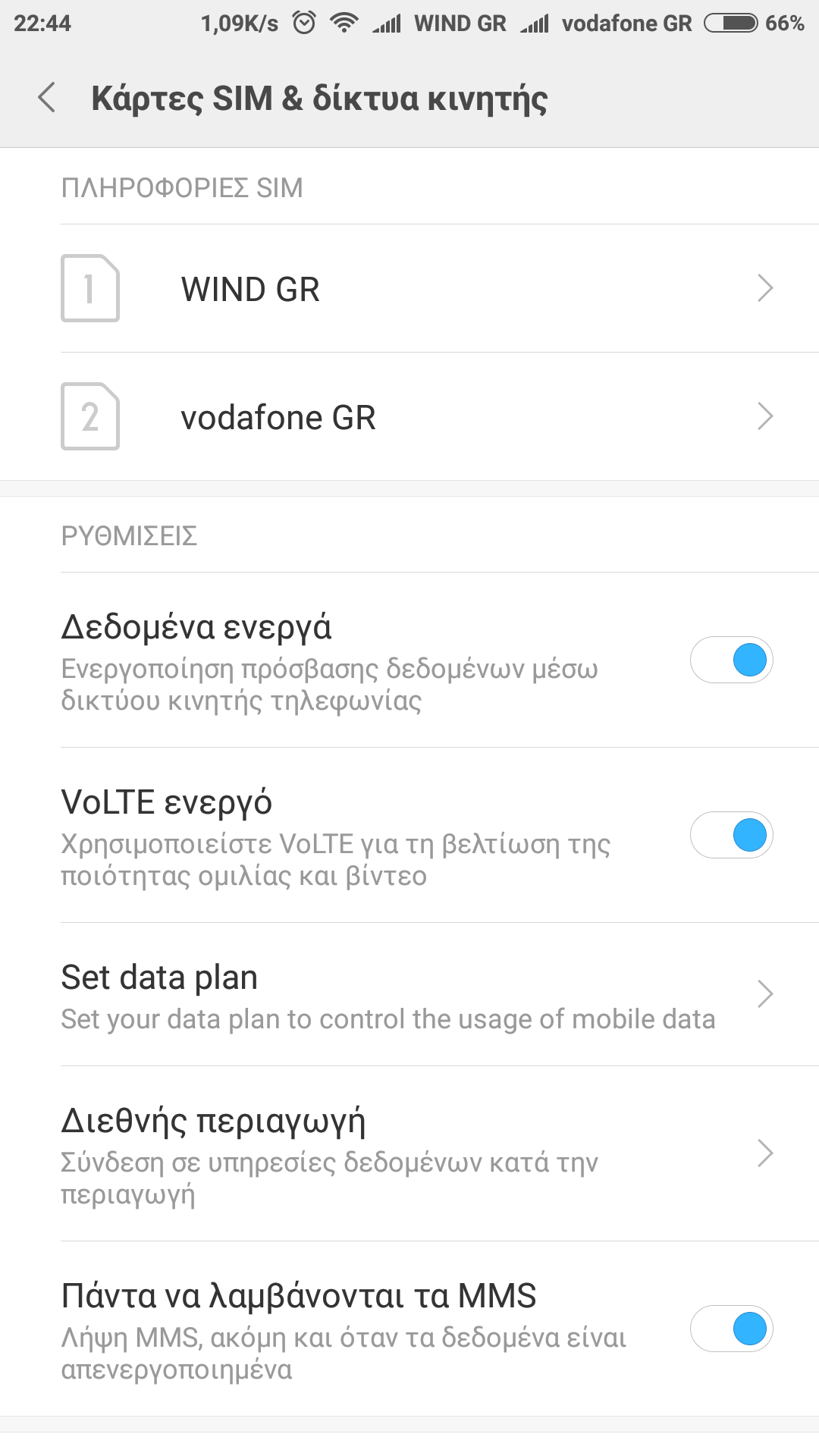Turn off the Δεδομένα ενεργά switch
819x1456 pixels.
731,660
